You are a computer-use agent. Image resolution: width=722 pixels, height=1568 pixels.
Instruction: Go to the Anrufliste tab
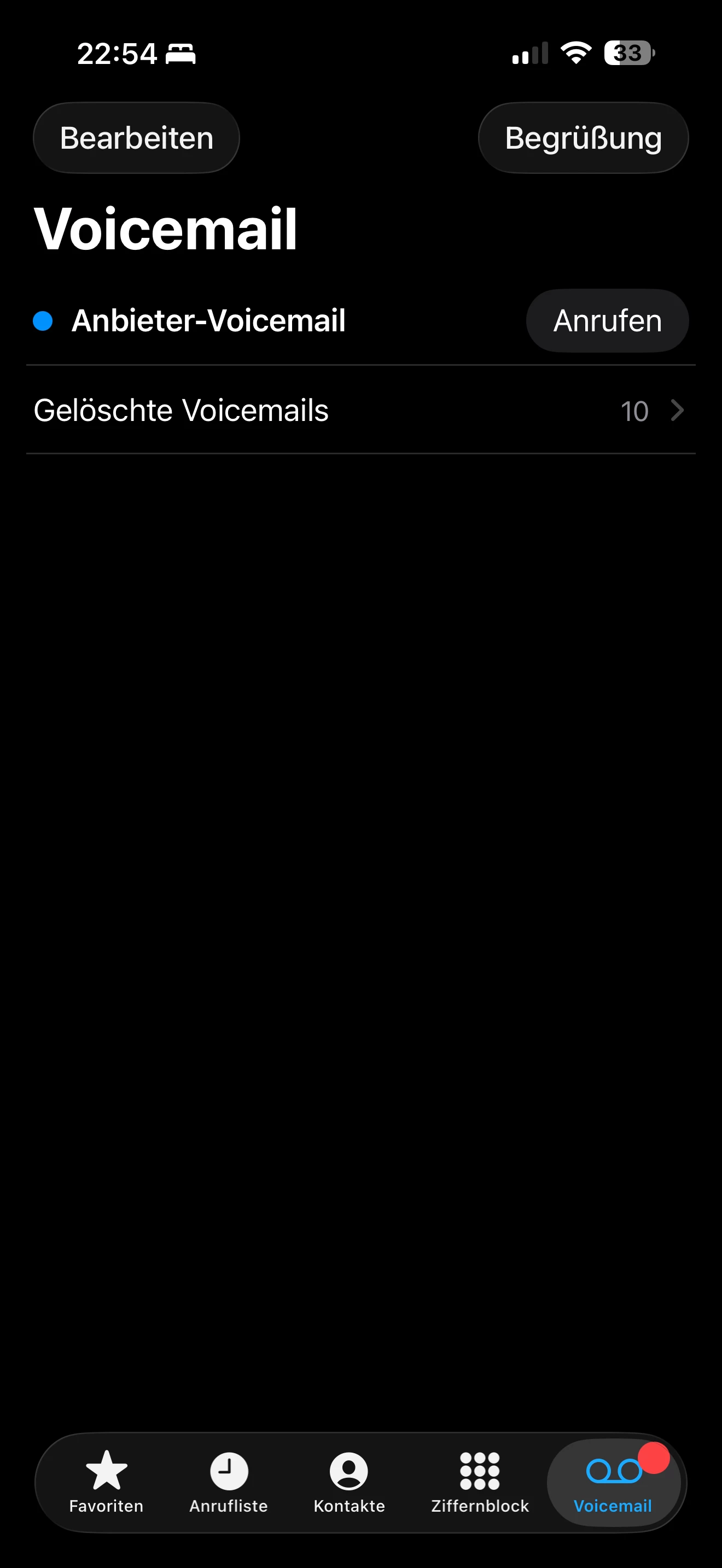click(229, 1482)
